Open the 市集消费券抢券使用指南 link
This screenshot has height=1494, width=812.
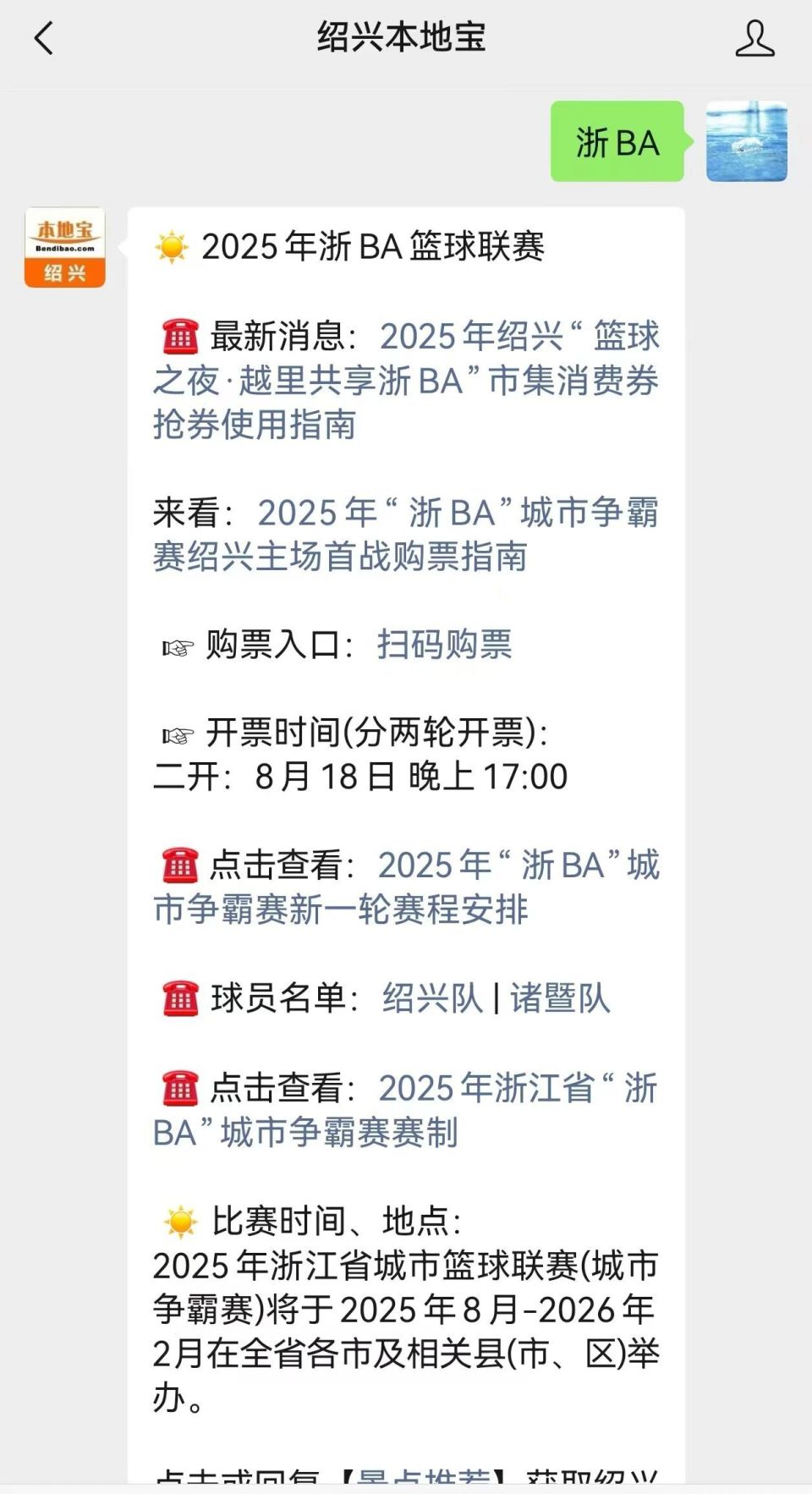point(406,381)
